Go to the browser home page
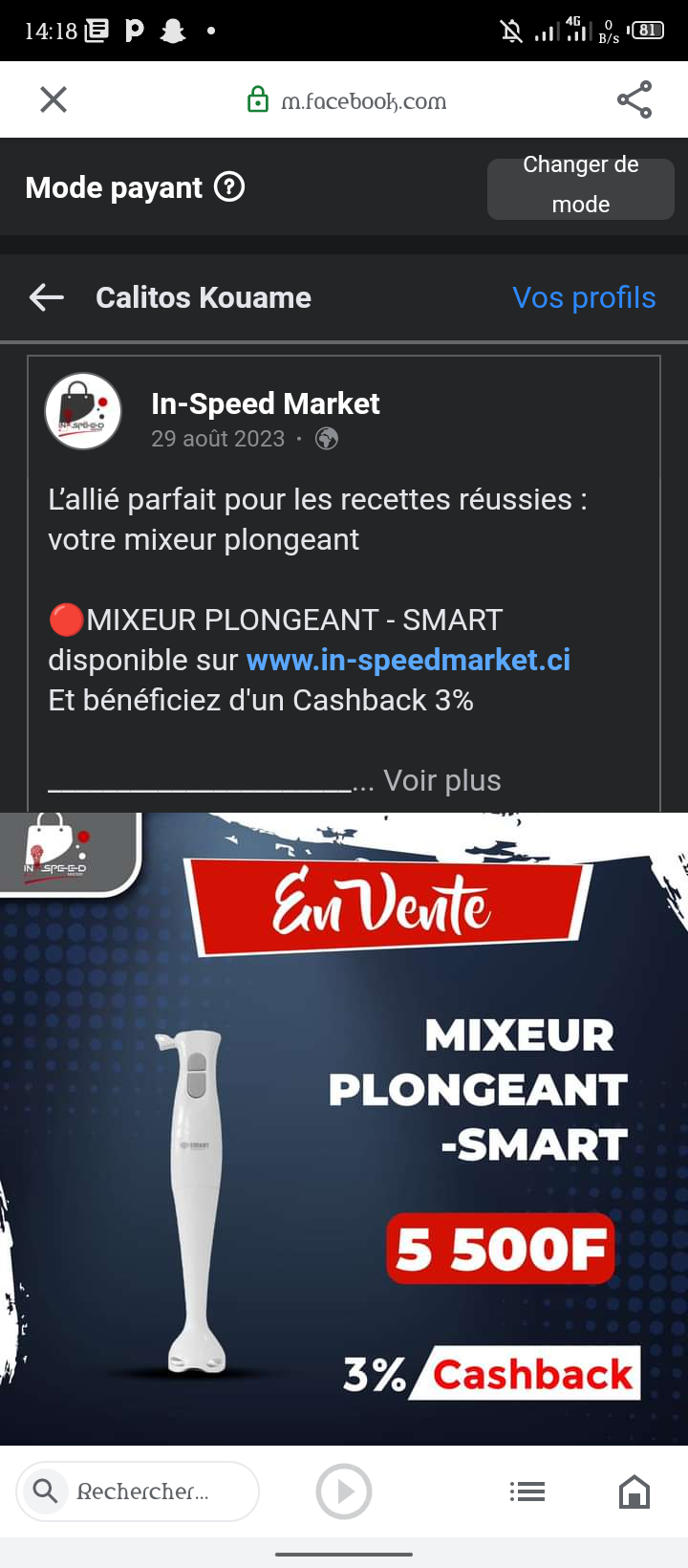 [634, 1491]
